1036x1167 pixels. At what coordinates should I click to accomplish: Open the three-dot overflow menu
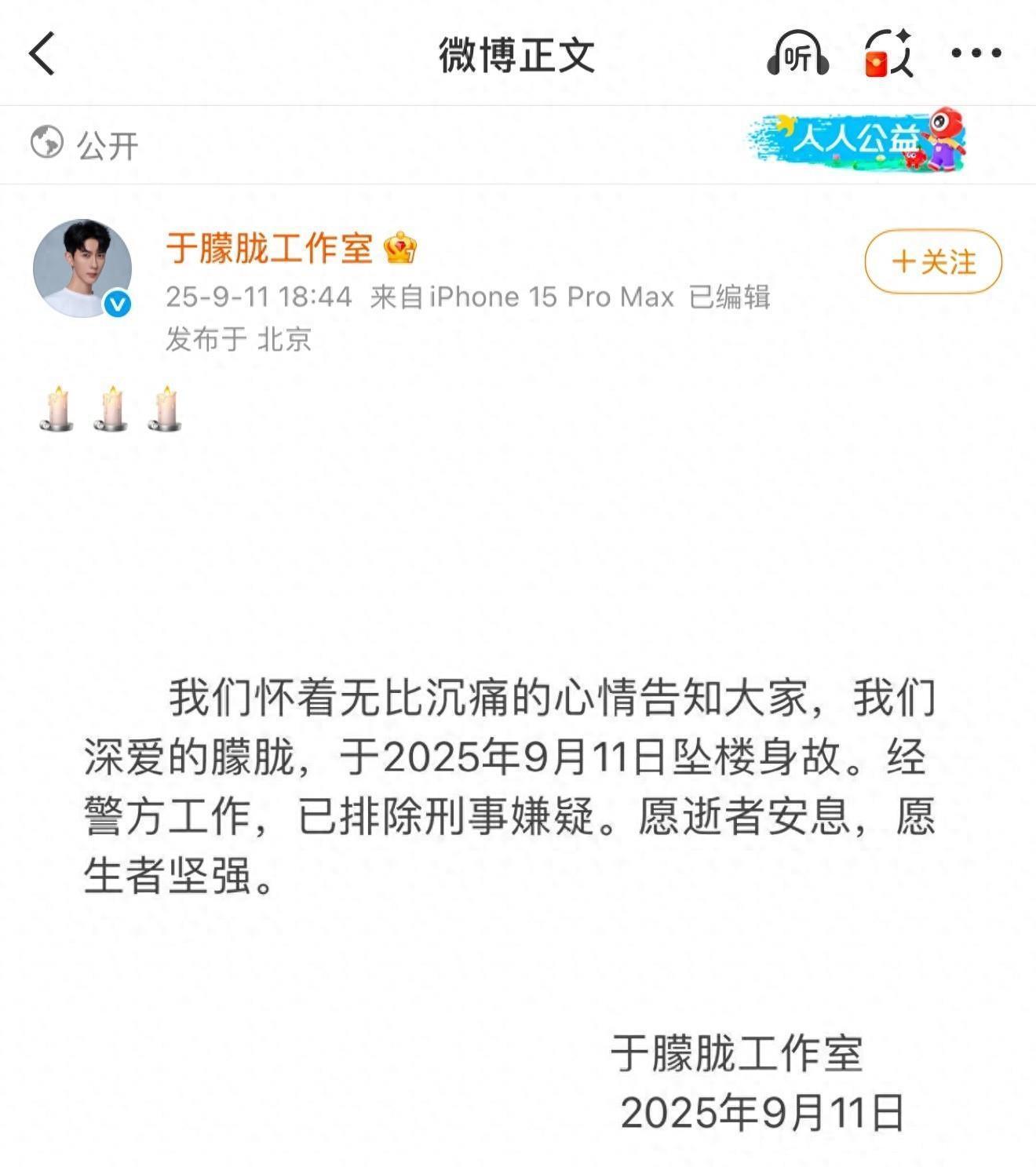[976, 53]
